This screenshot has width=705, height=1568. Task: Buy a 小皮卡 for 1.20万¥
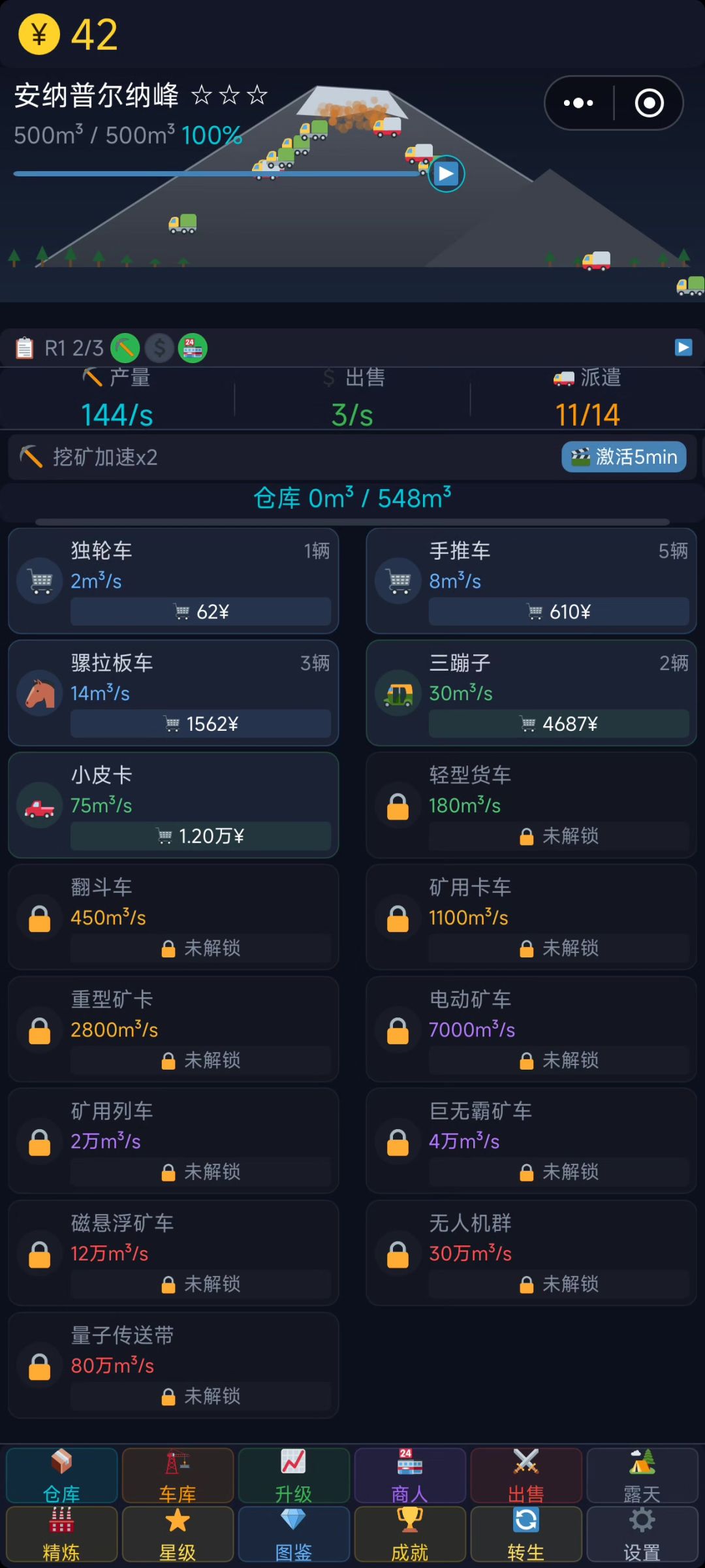pyautogui.click(x=200, y=836)
